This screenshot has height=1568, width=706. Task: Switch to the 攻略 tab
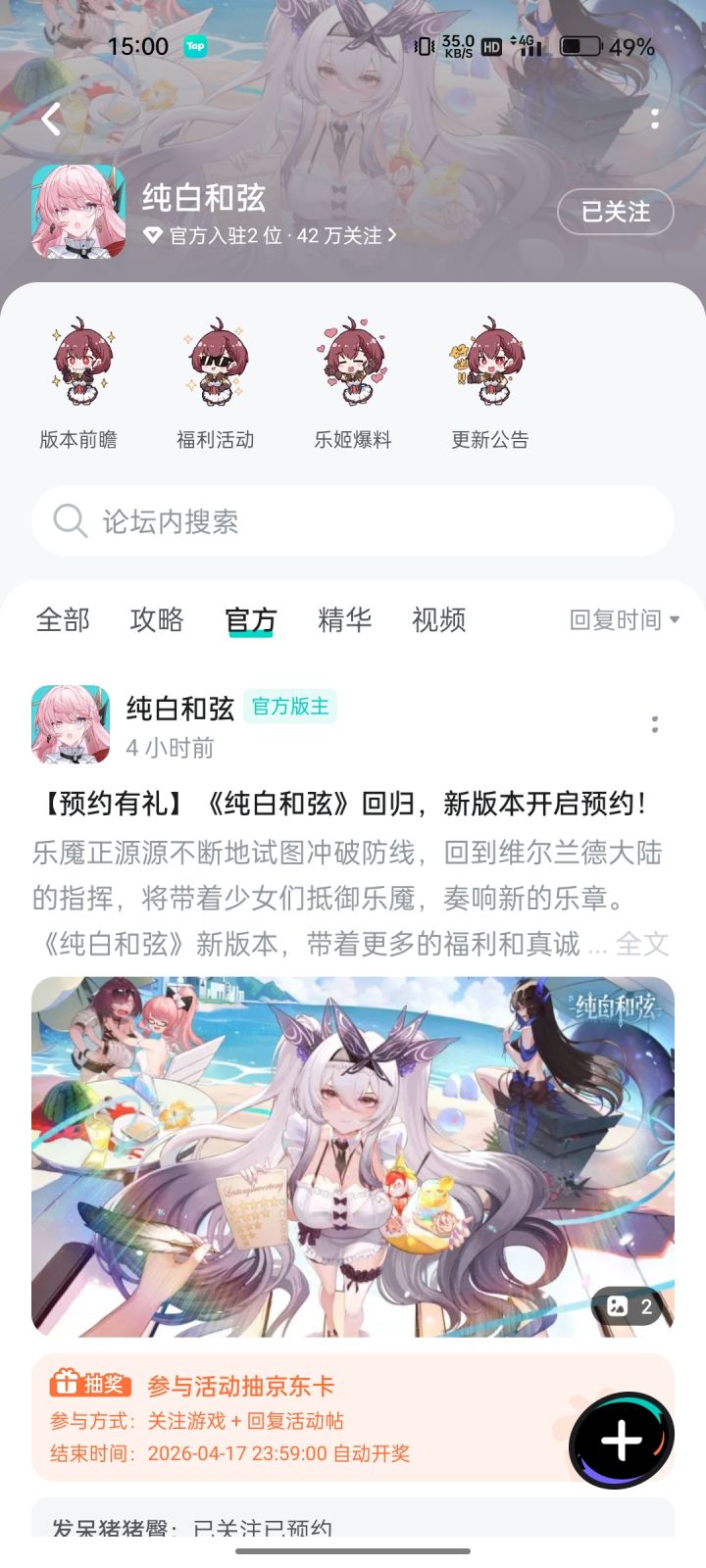coord(157,620)
